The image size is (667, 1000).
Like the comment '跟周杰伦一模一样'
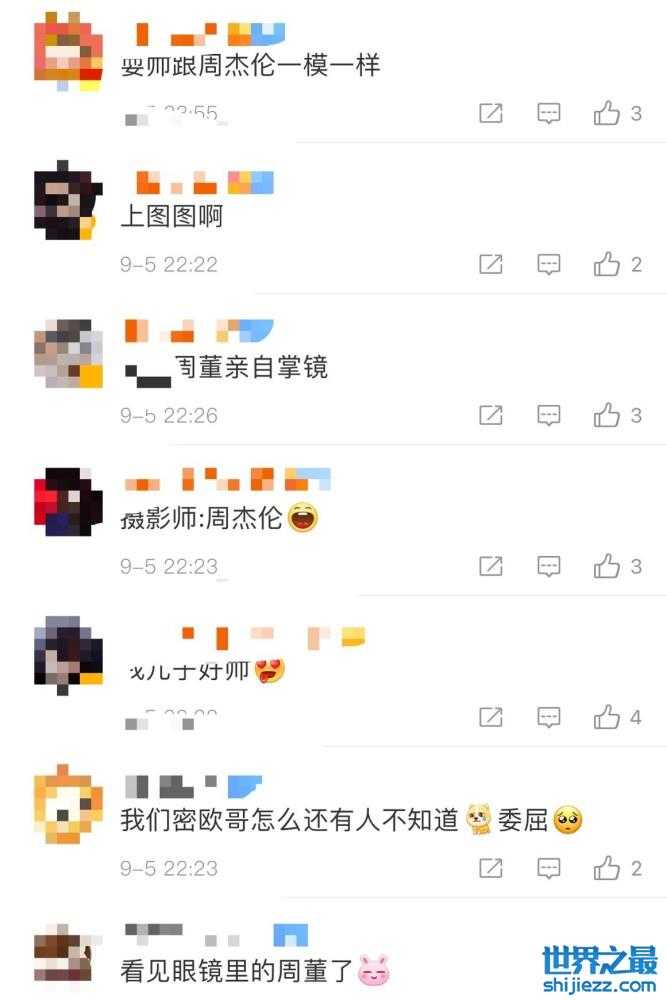(607, 113)
